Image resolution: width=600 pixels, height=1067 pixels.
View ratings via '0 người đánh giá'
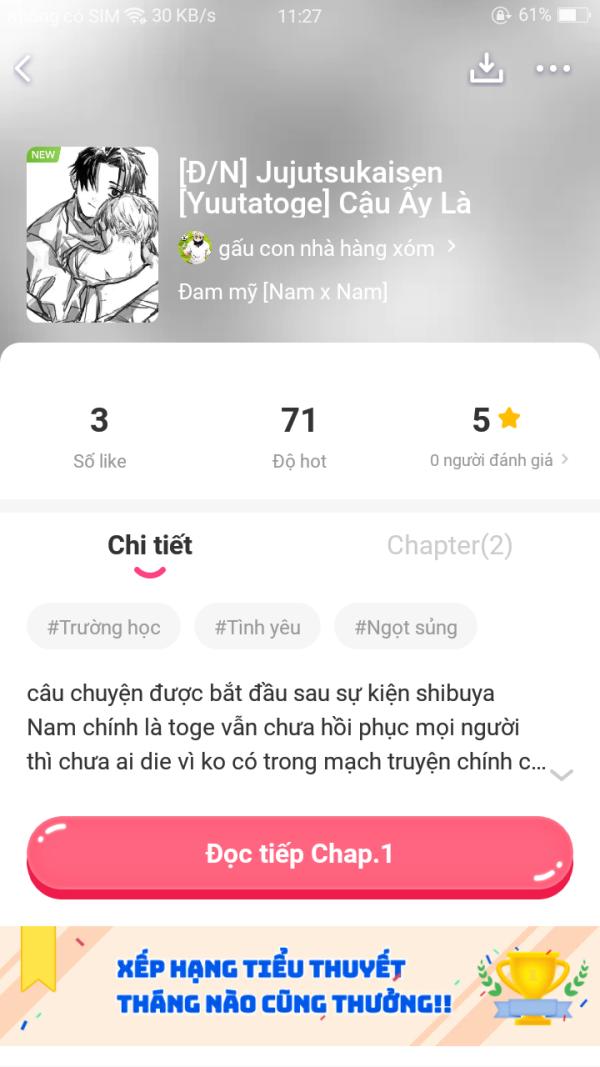click(498, 461)
